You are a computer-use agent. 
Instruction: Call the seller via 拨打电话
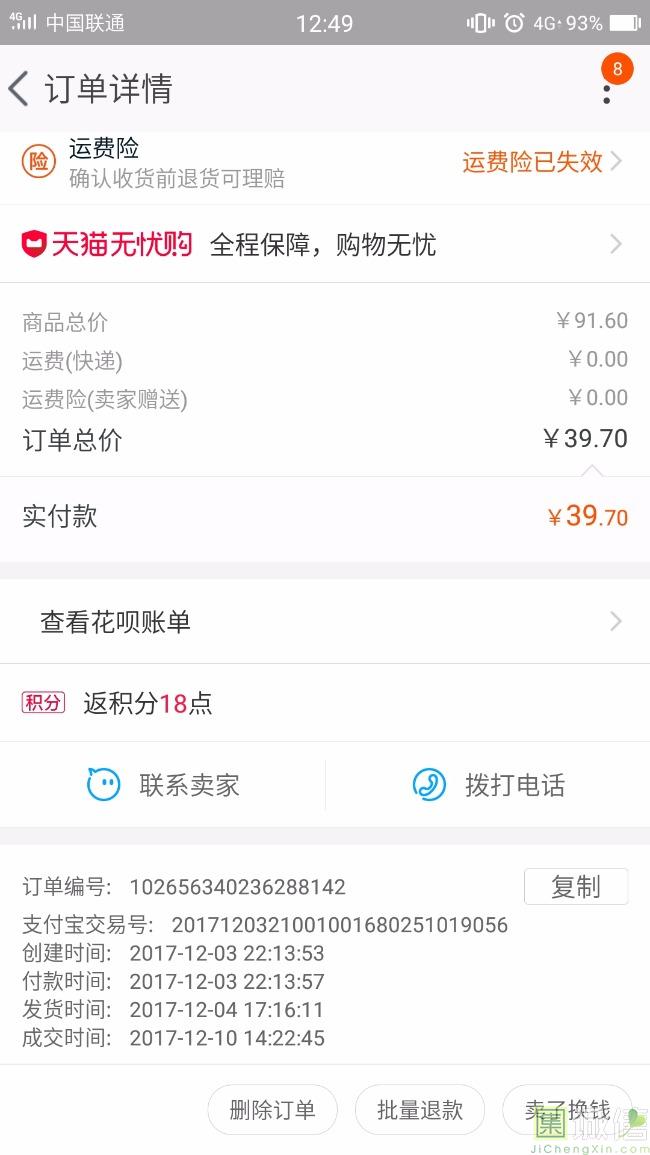coord(488,784)
